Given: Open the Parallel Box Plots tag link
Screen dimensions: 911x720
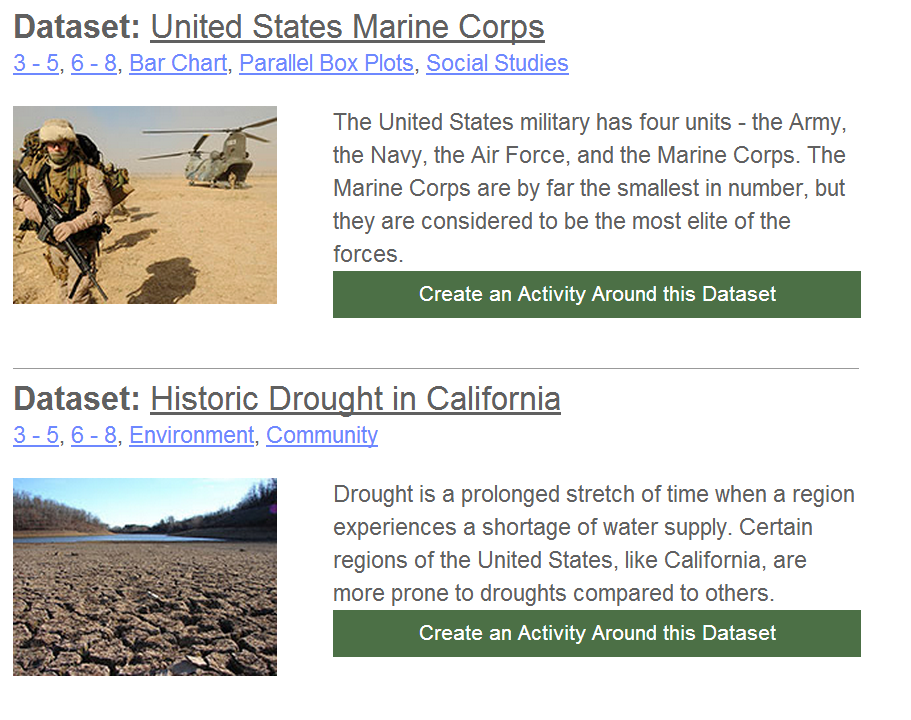Looking at the screenshot, I should 326,63.
